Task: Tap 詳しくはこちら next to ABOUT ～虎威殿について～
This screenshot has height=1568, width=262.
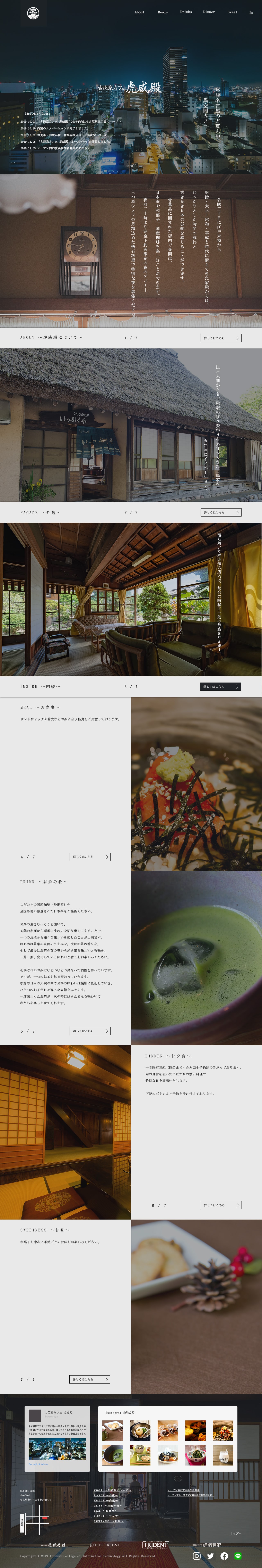Action: pos(221,338)
